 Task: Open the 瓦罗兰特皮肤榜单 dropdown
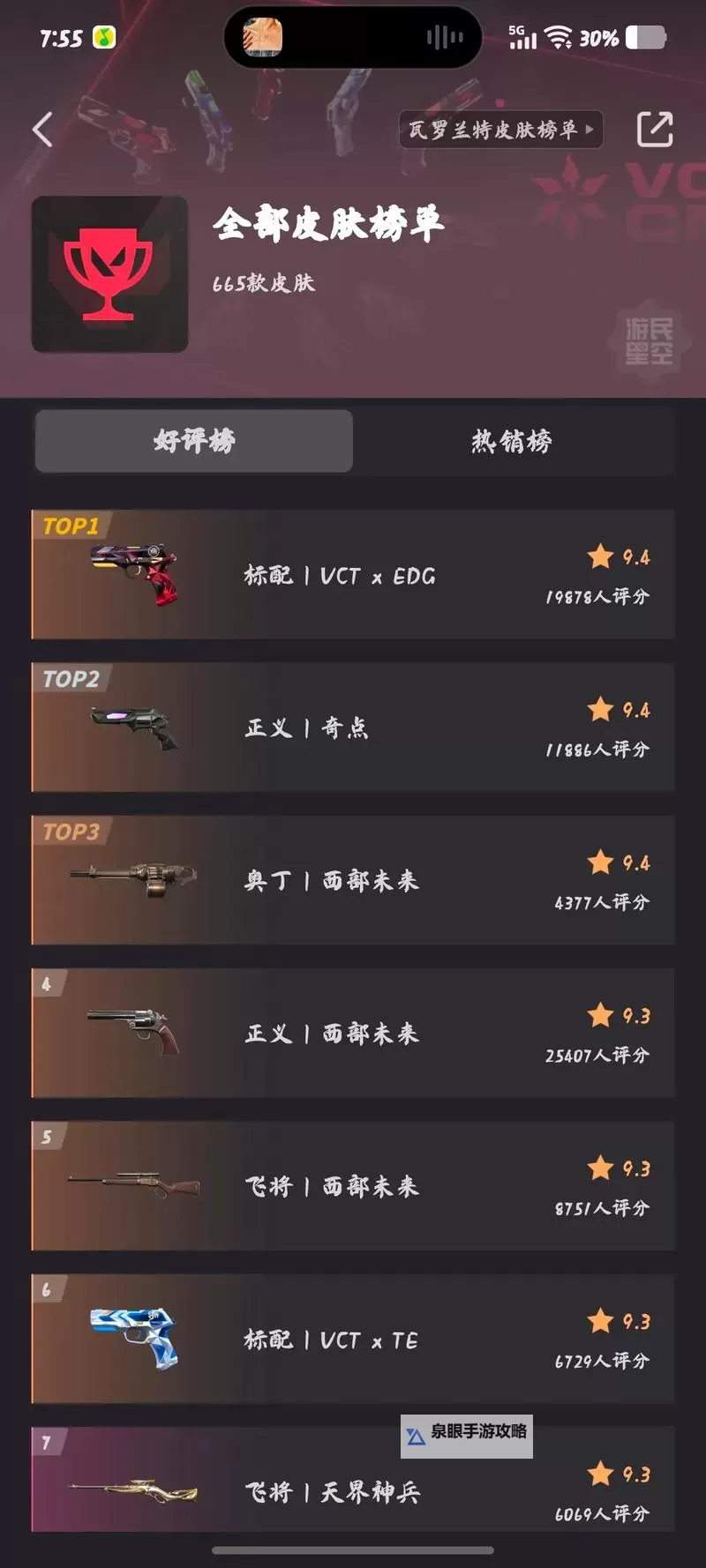click(x=499, y=131)
